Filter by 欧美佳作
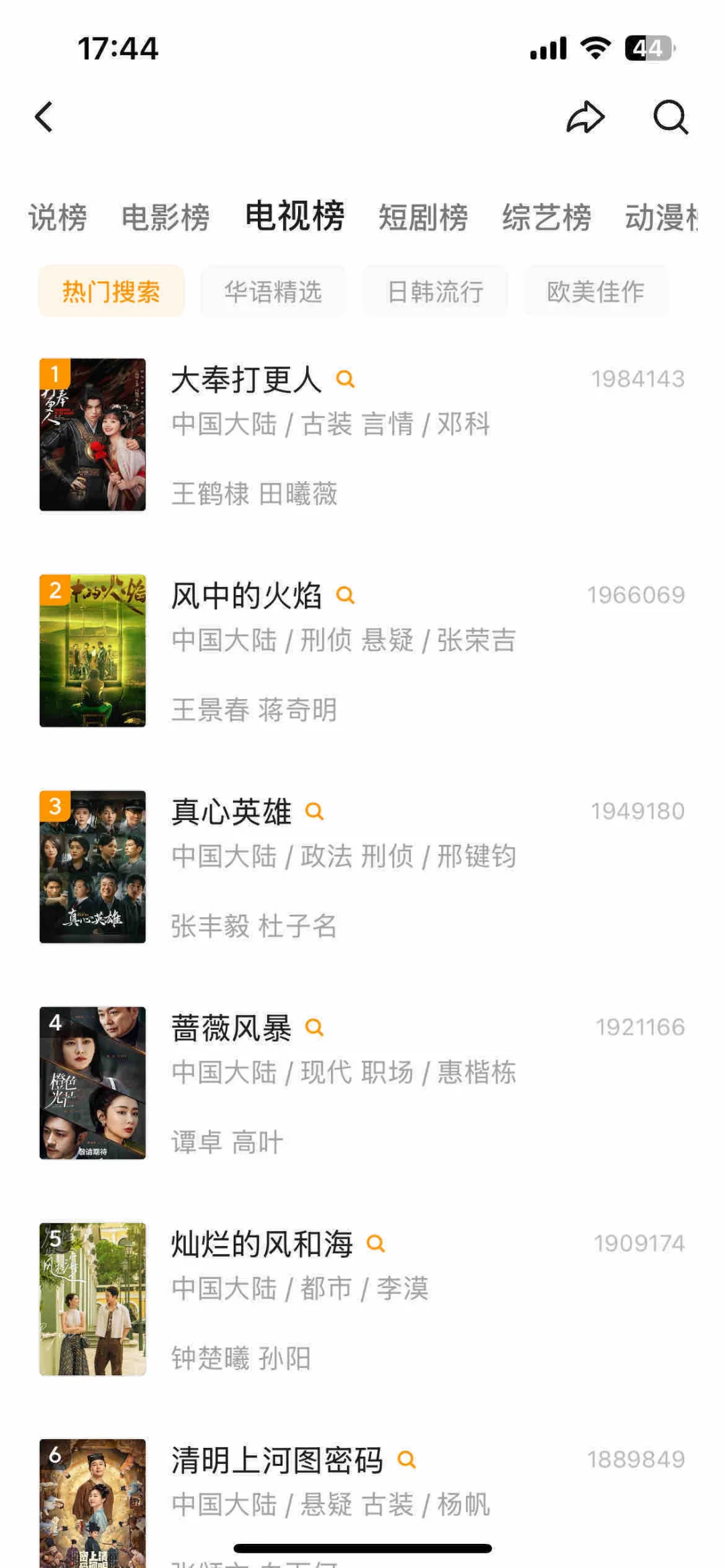The width and height of the screenshot is (725, 1568). [596, 291]
